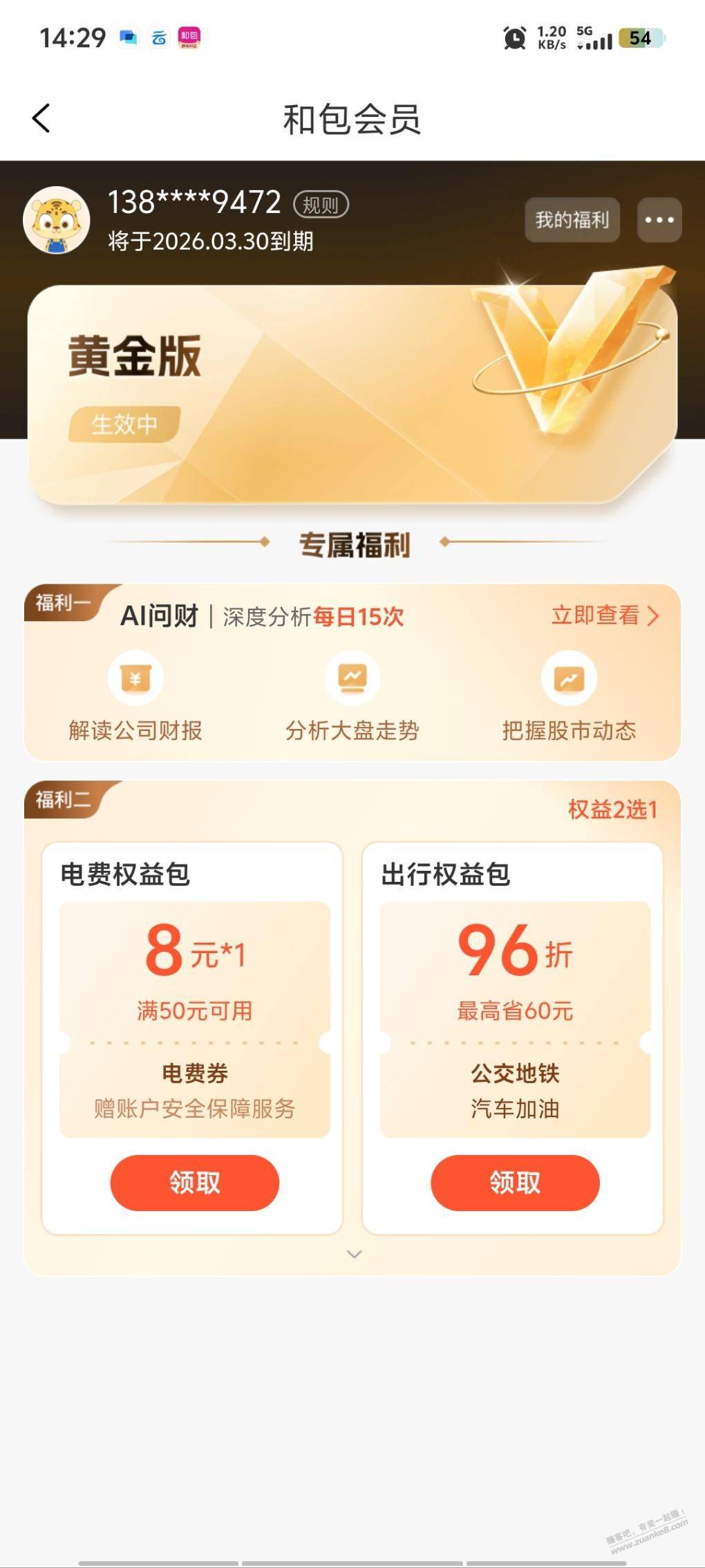Open the 黄金版 membership card

click(351, 394)
